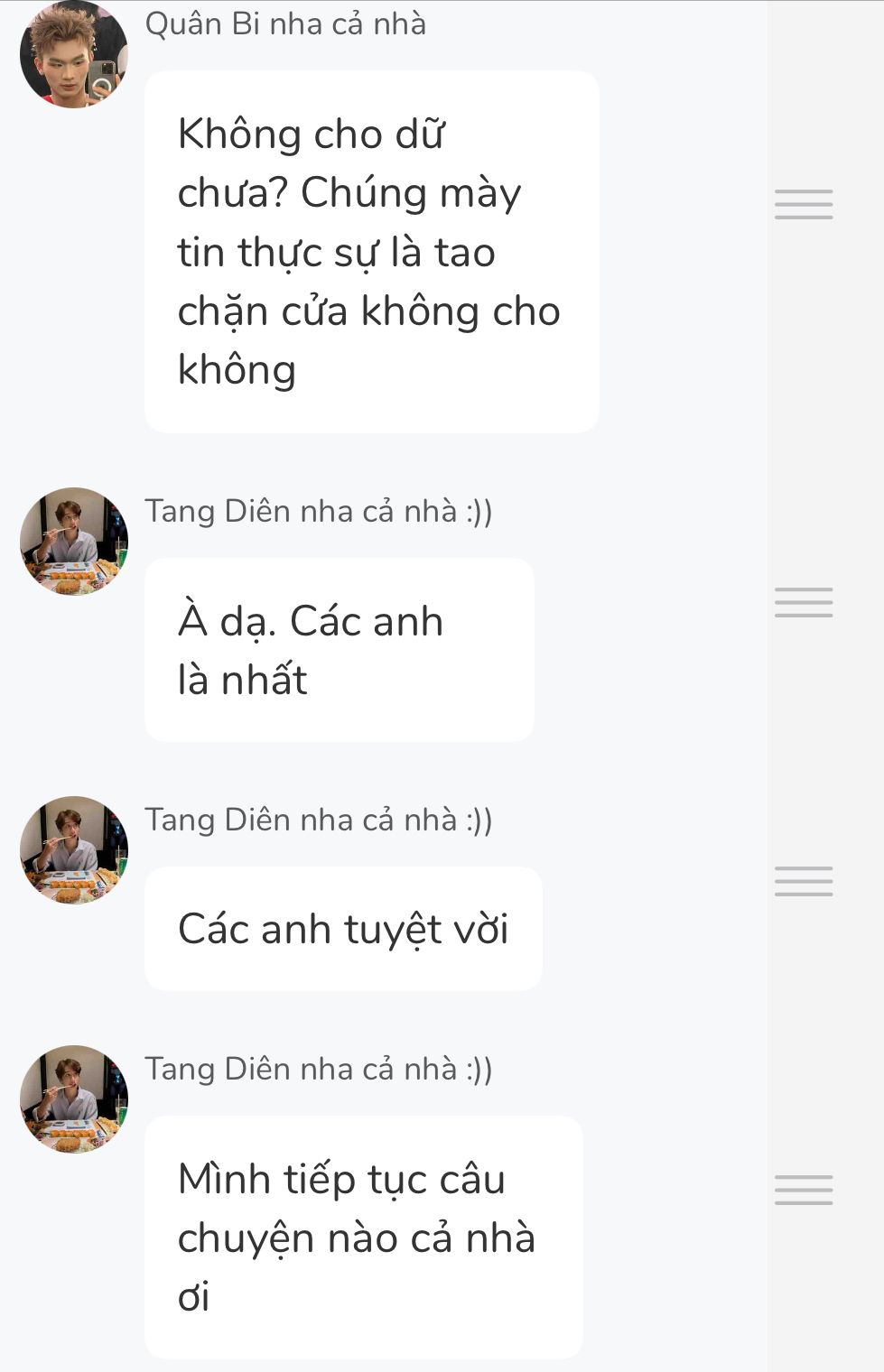
Task: Tap the reorder handle beside "Các anh là nhất"
Action: [804, 603]
